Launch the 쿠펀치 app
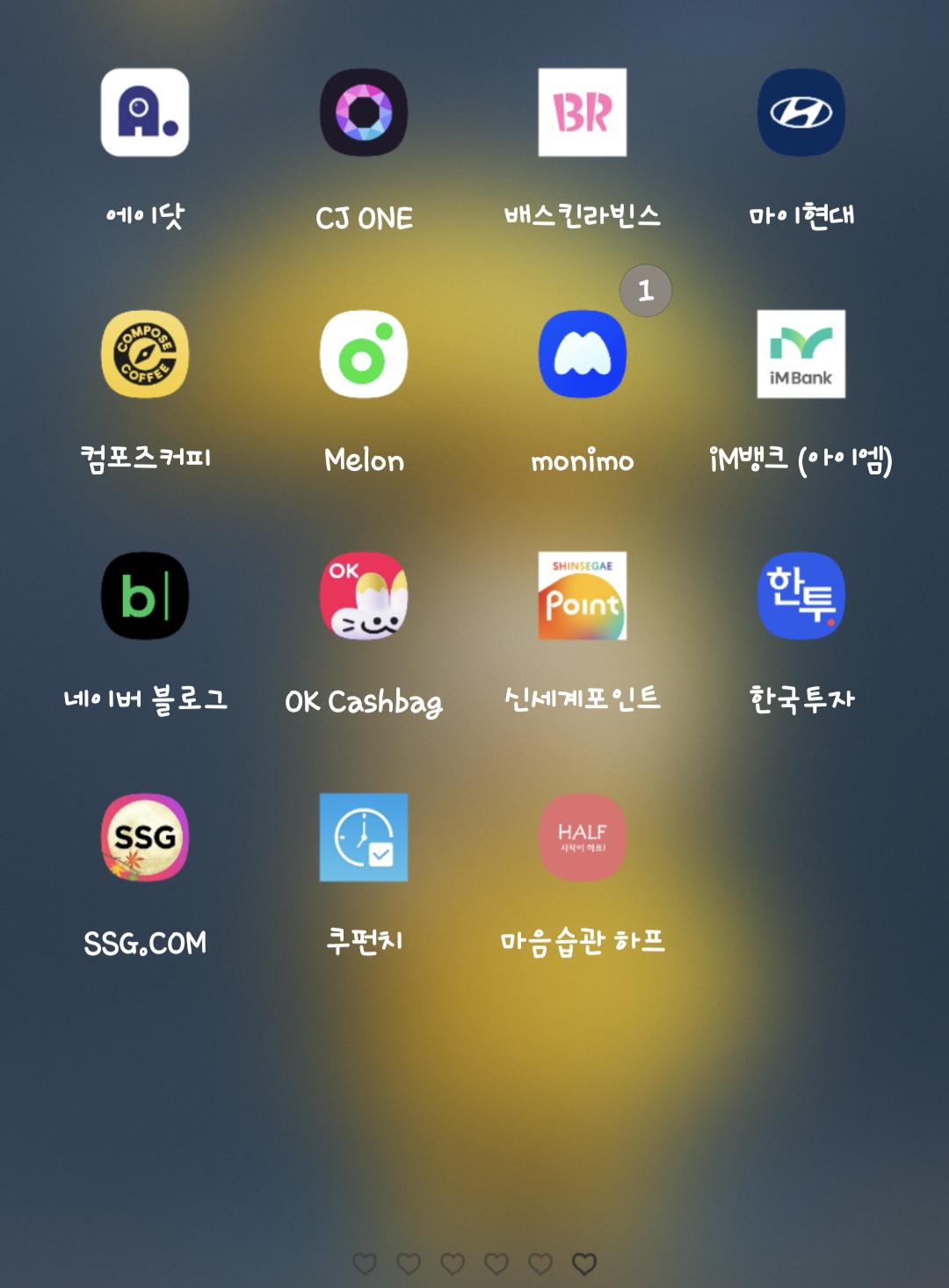The height and width of the screenshot is (1288, 949). pyautogui.click(x=364, y=838)
